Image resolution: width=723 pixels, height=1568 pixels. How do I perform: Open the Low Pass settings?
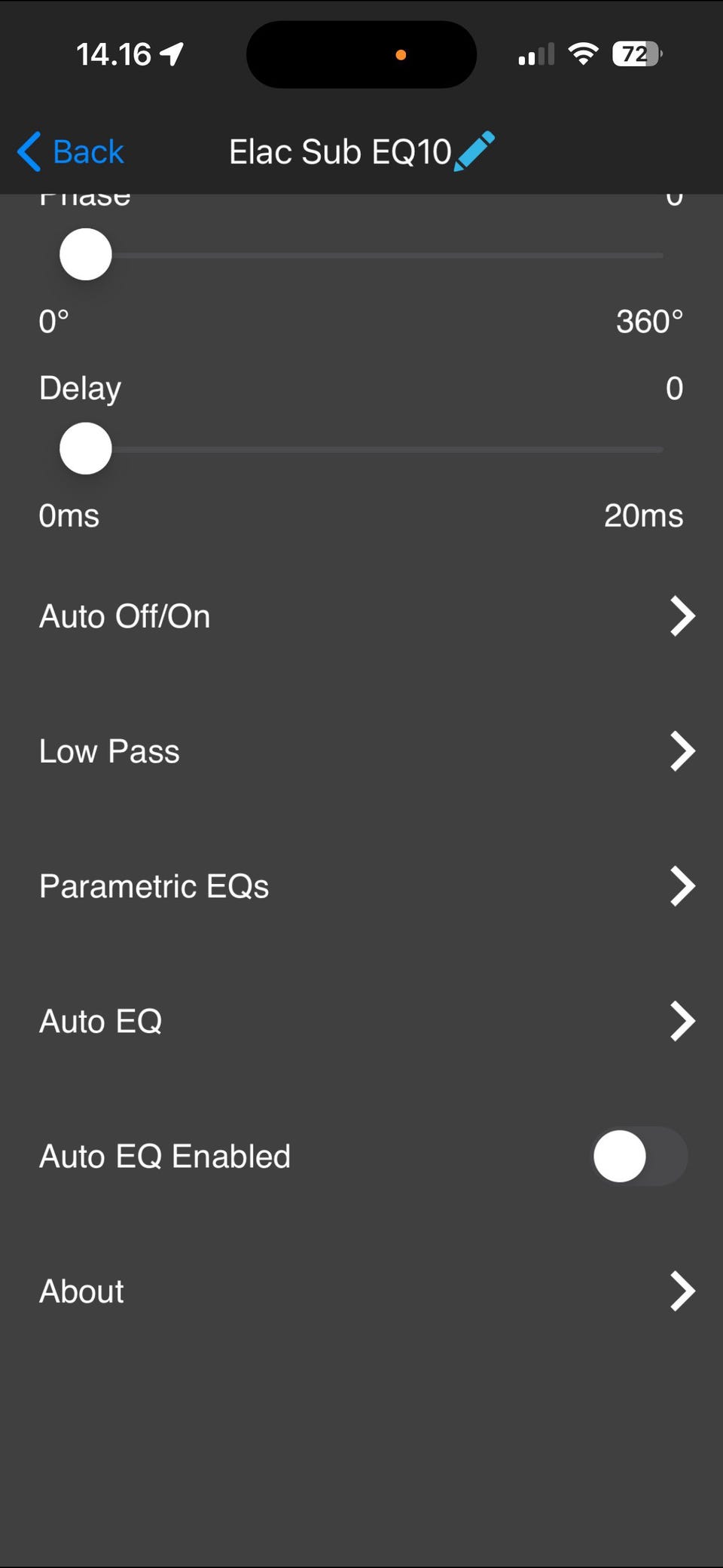click(x=361, y=751)
